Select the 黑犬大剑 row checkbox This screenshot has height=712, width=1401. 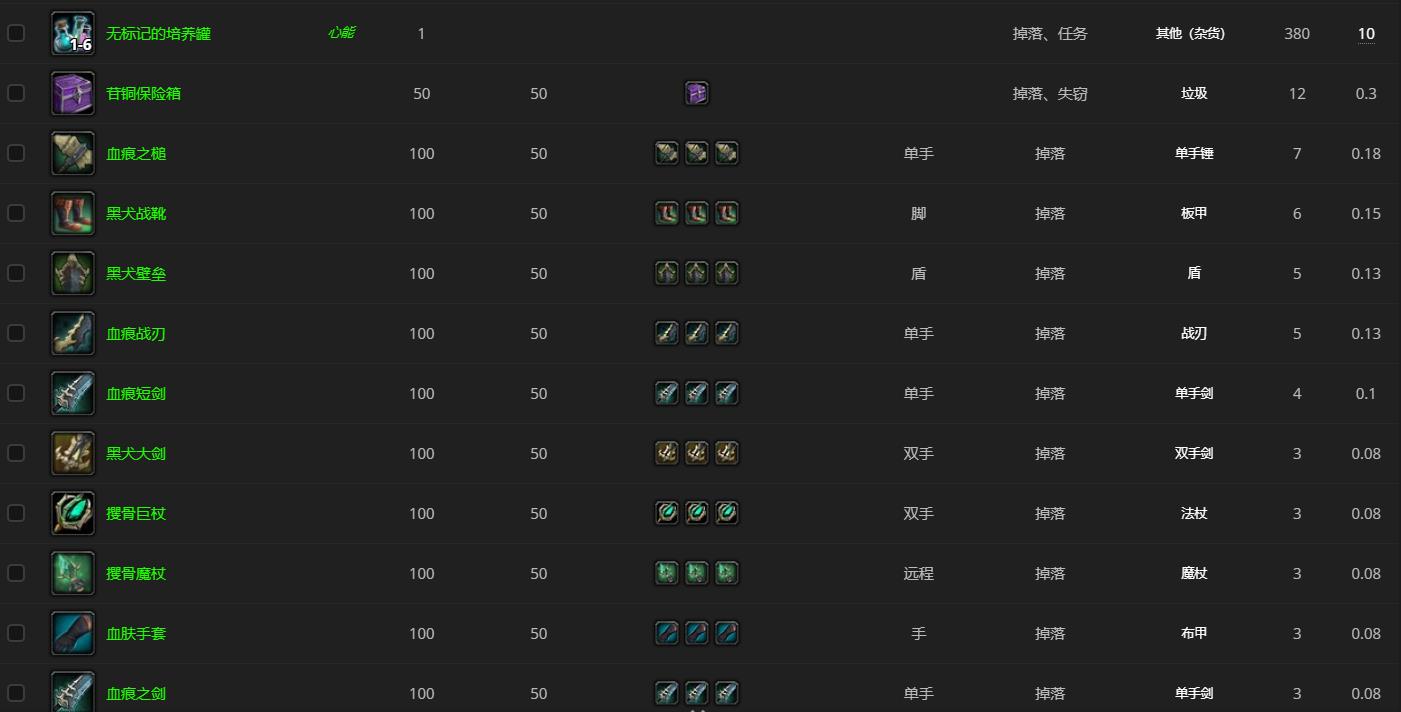[x=16, y=453]
